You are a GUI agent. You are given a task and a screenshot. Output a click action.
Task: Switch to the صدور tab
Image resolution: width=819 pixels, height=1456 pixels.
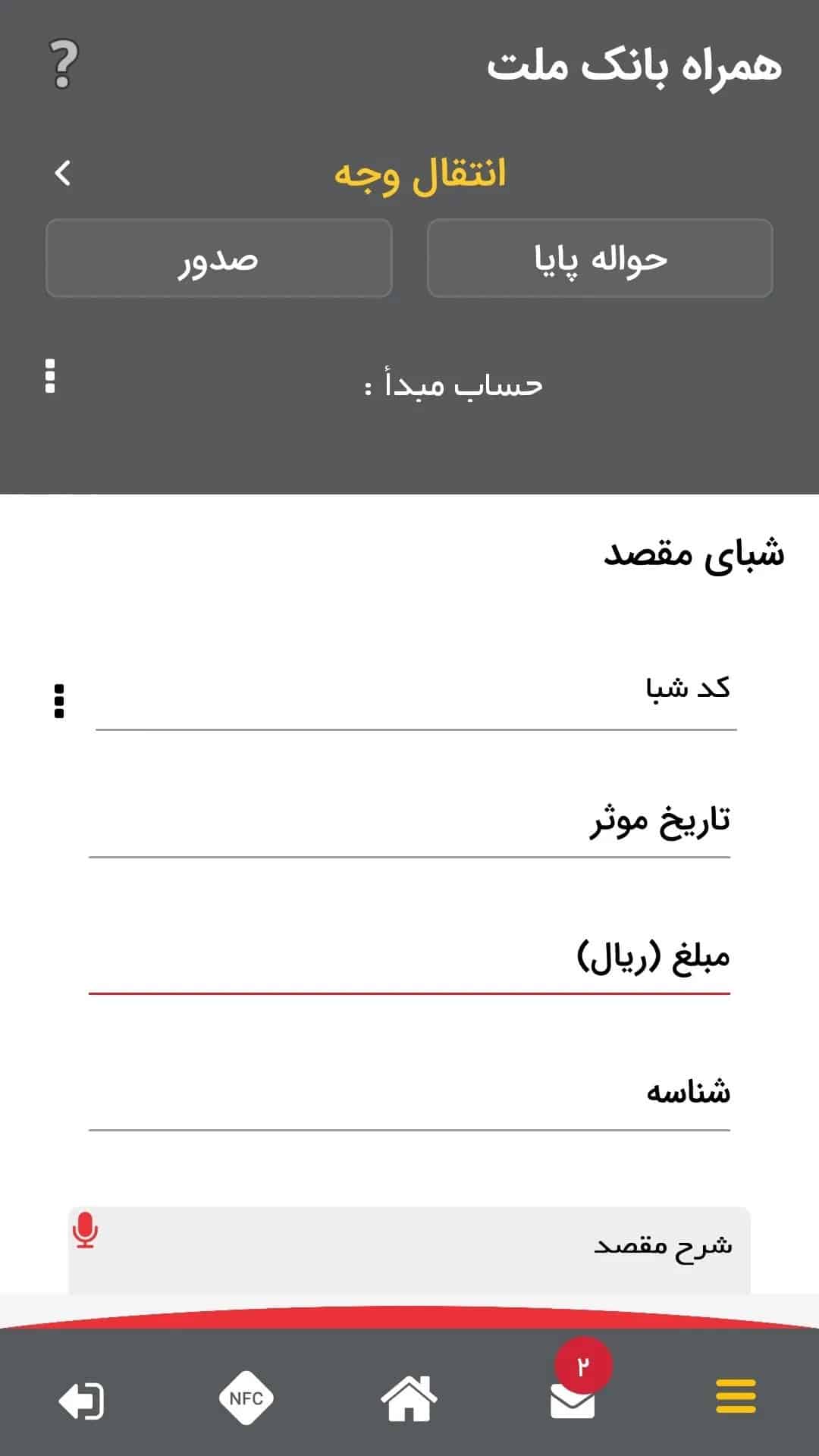click(x=218, y=259)
